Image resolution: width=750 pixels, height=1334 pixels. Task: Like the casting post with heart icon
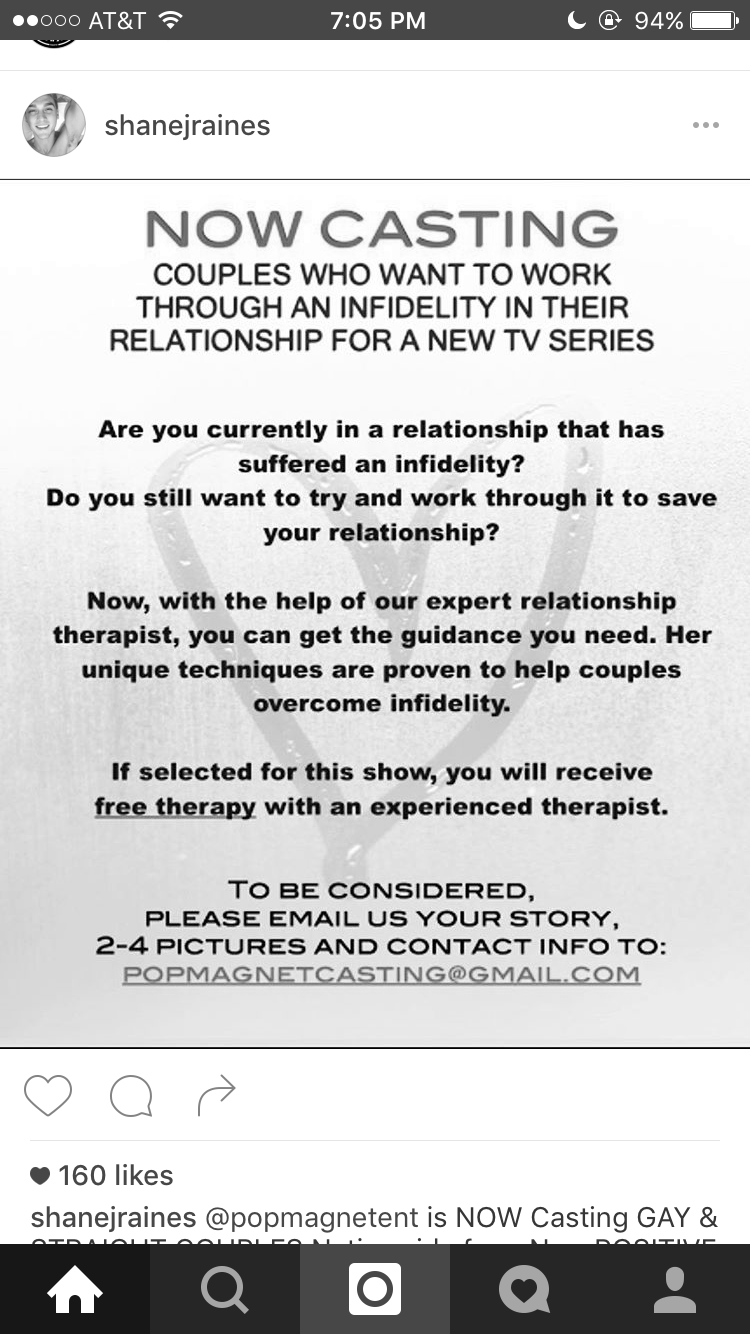pos(48,1095)
